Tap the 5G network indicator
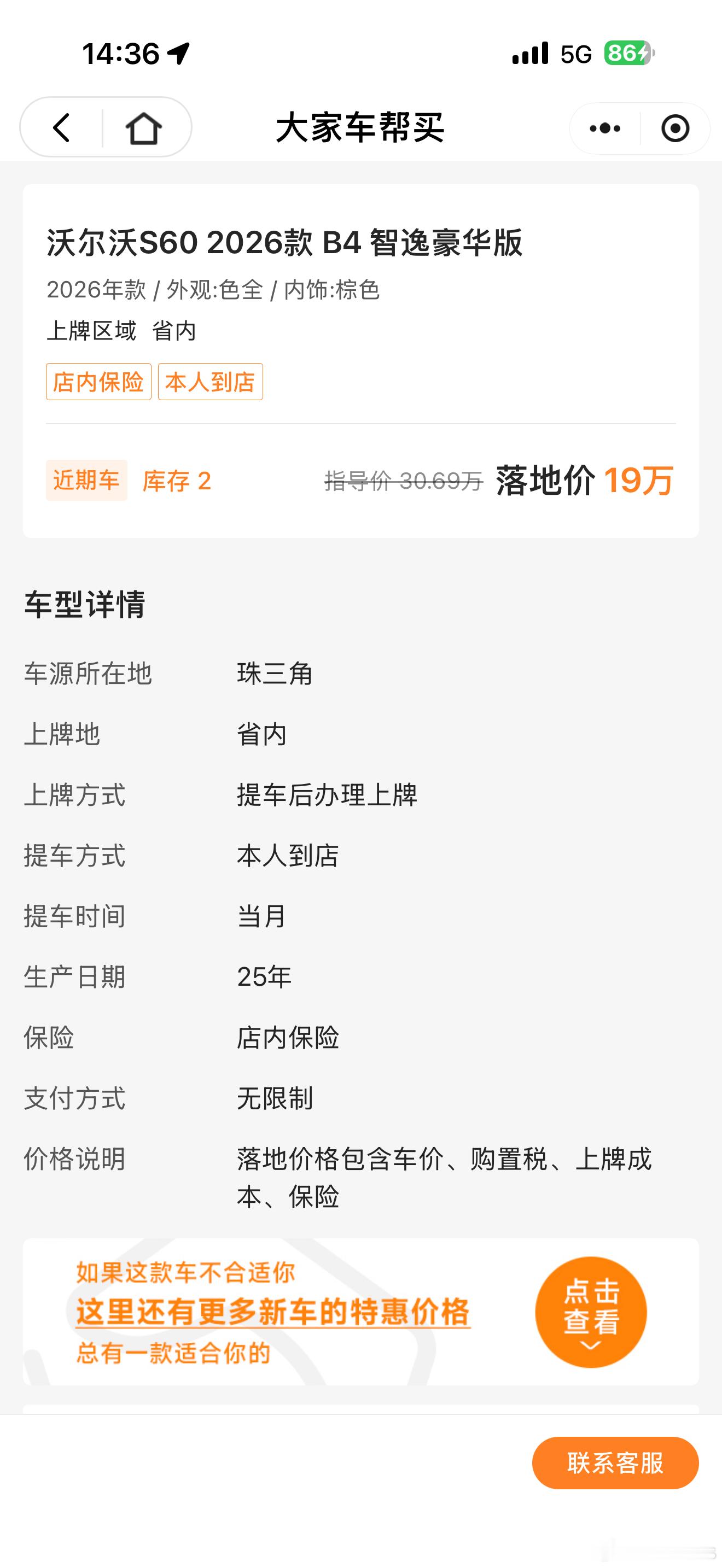This screenshot has height=1568, width=722. [575, 54]
